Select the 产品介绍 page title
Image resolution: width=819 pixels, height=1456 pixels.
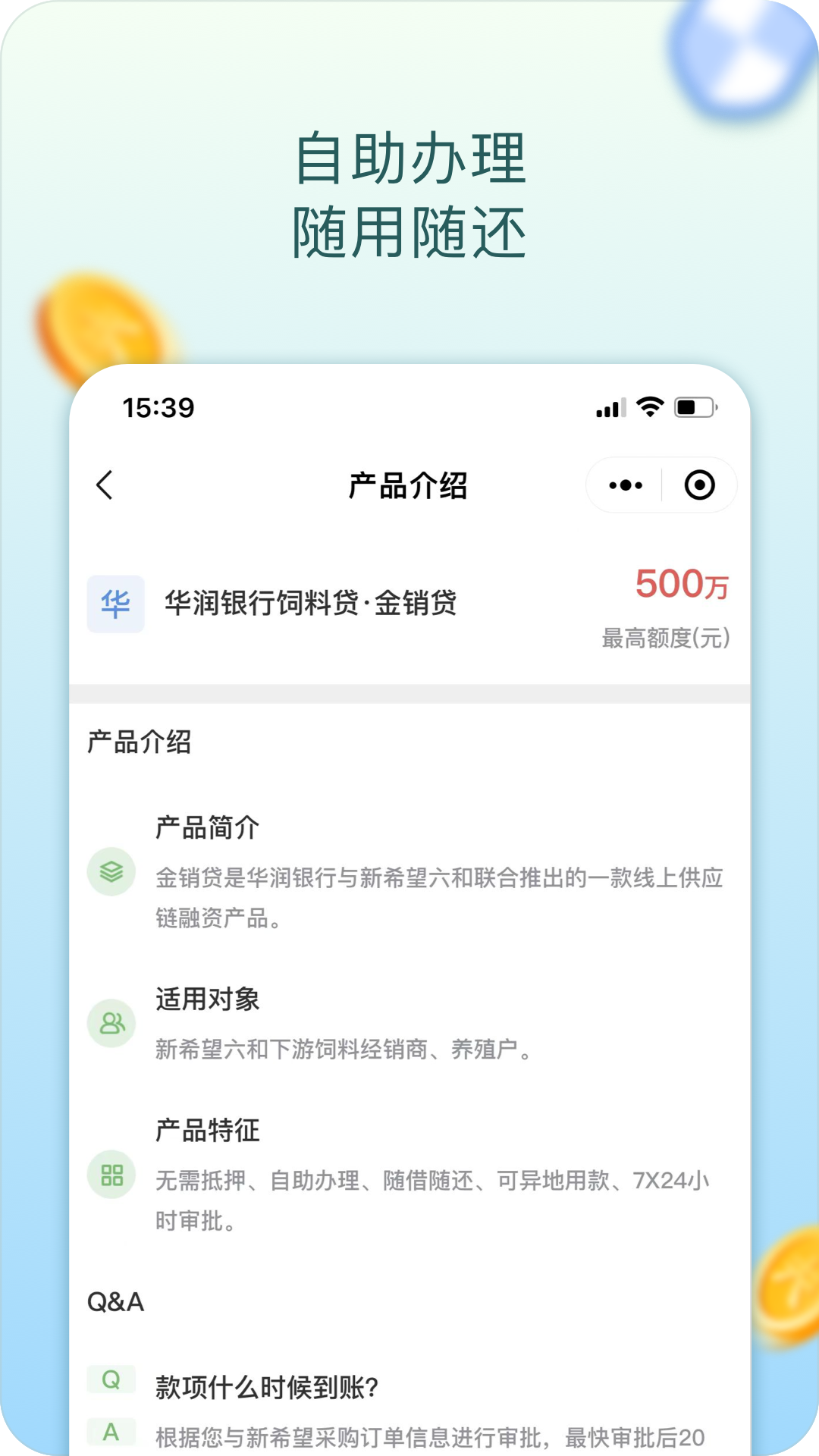coord(409,484)
